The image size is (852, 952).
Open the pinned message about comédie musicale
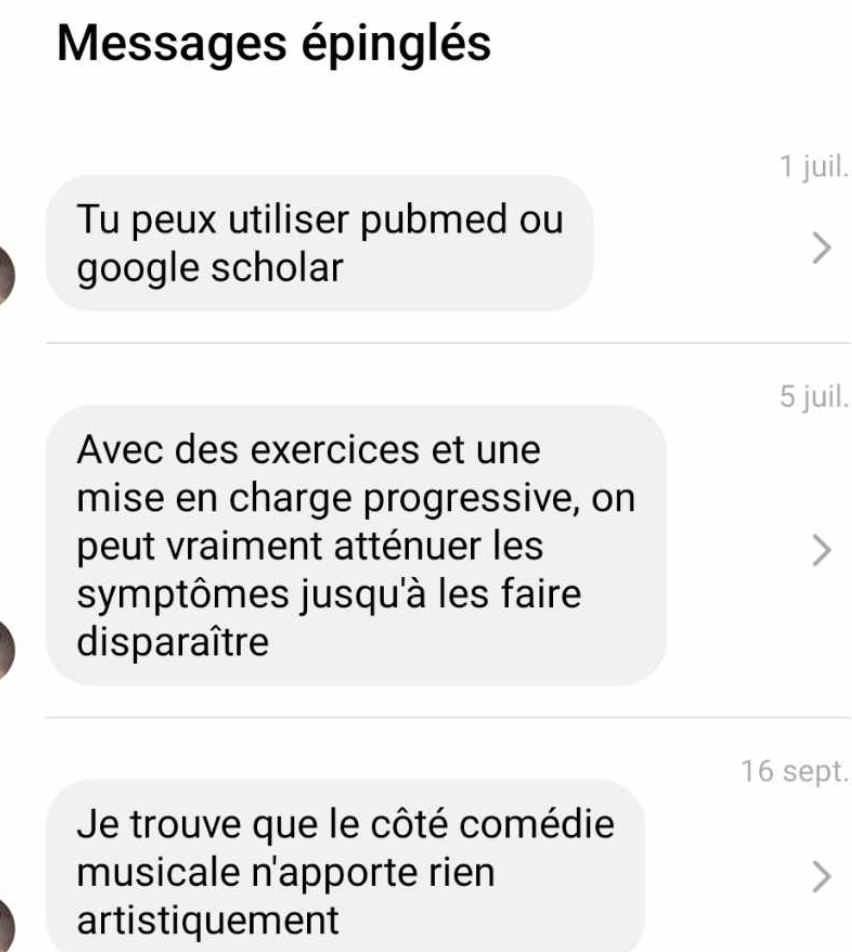point(345,870)
